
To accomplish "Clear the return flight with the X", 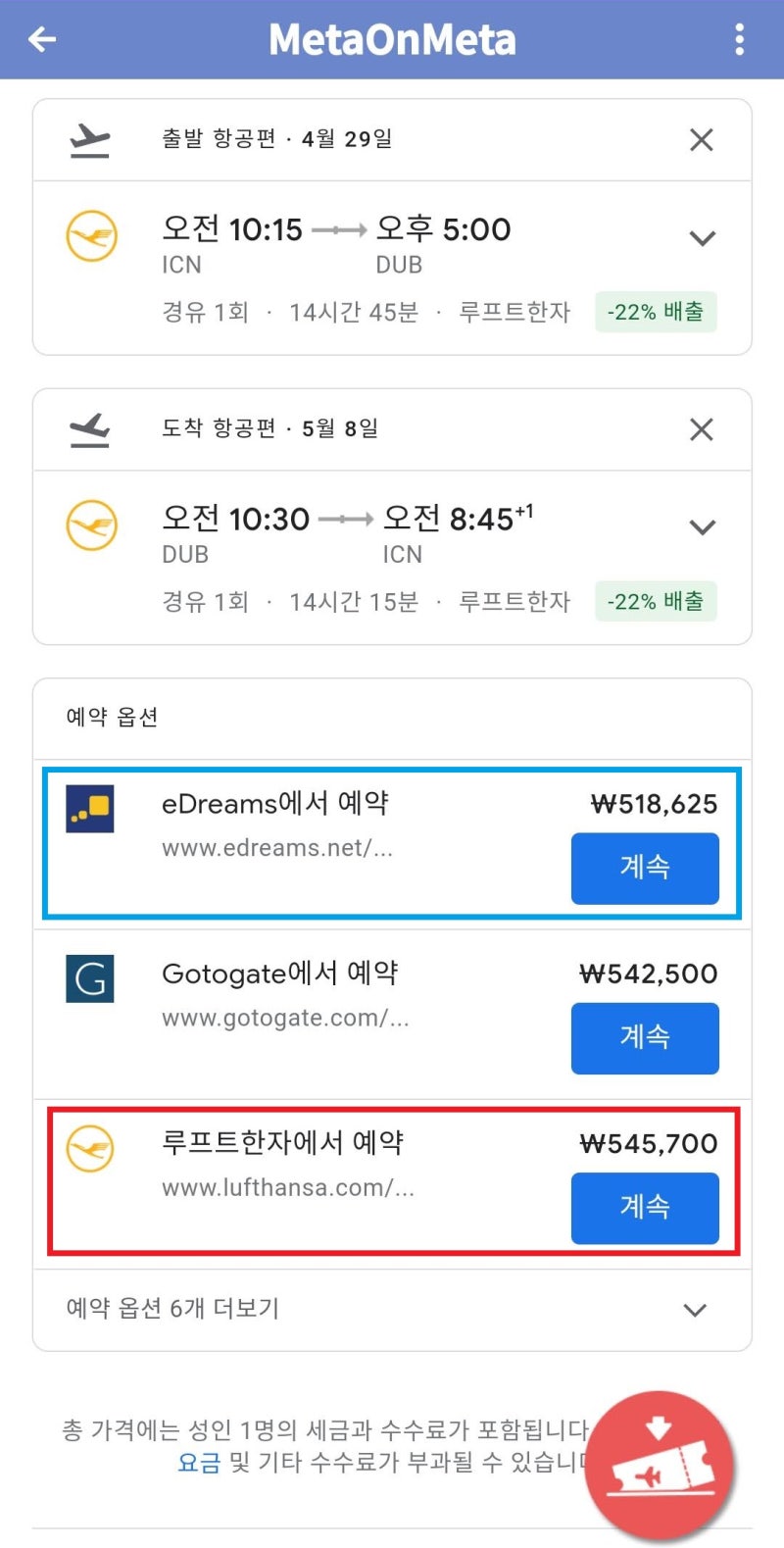I will [702, 428].
